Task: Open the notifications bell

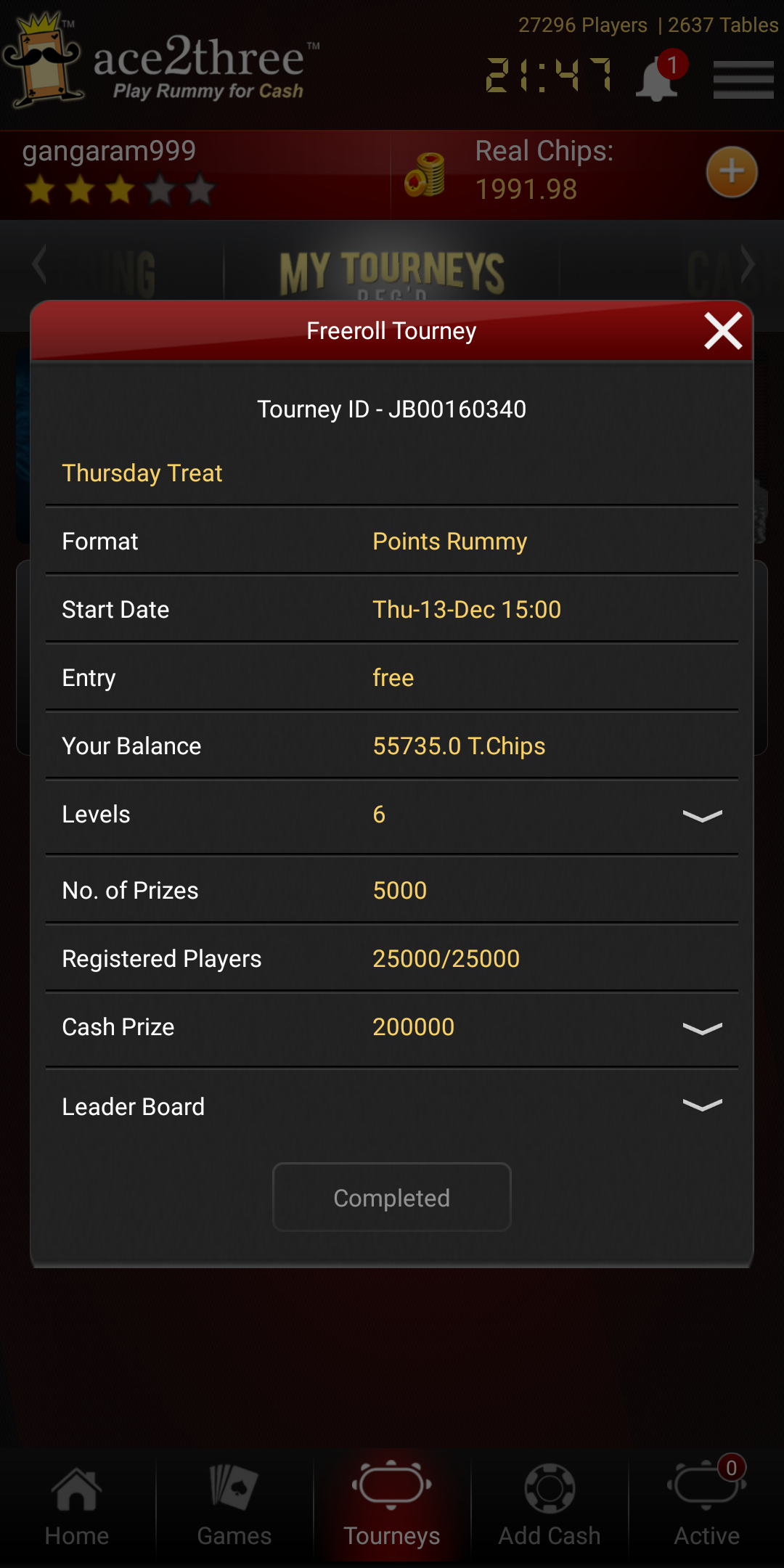Action: (658, 78)
